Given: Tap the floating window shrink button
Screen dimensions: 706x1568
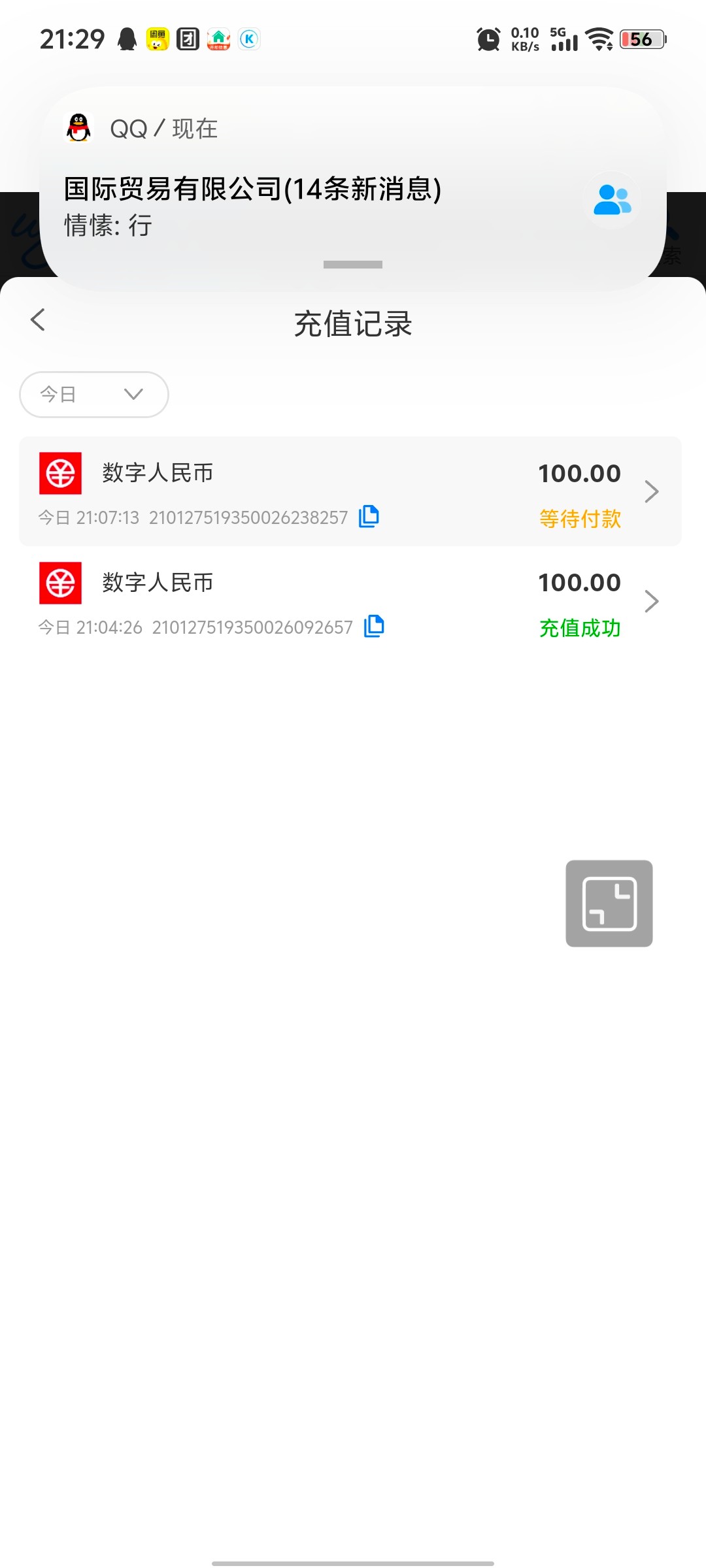Looking at the screenshot, I should [609, 904].
